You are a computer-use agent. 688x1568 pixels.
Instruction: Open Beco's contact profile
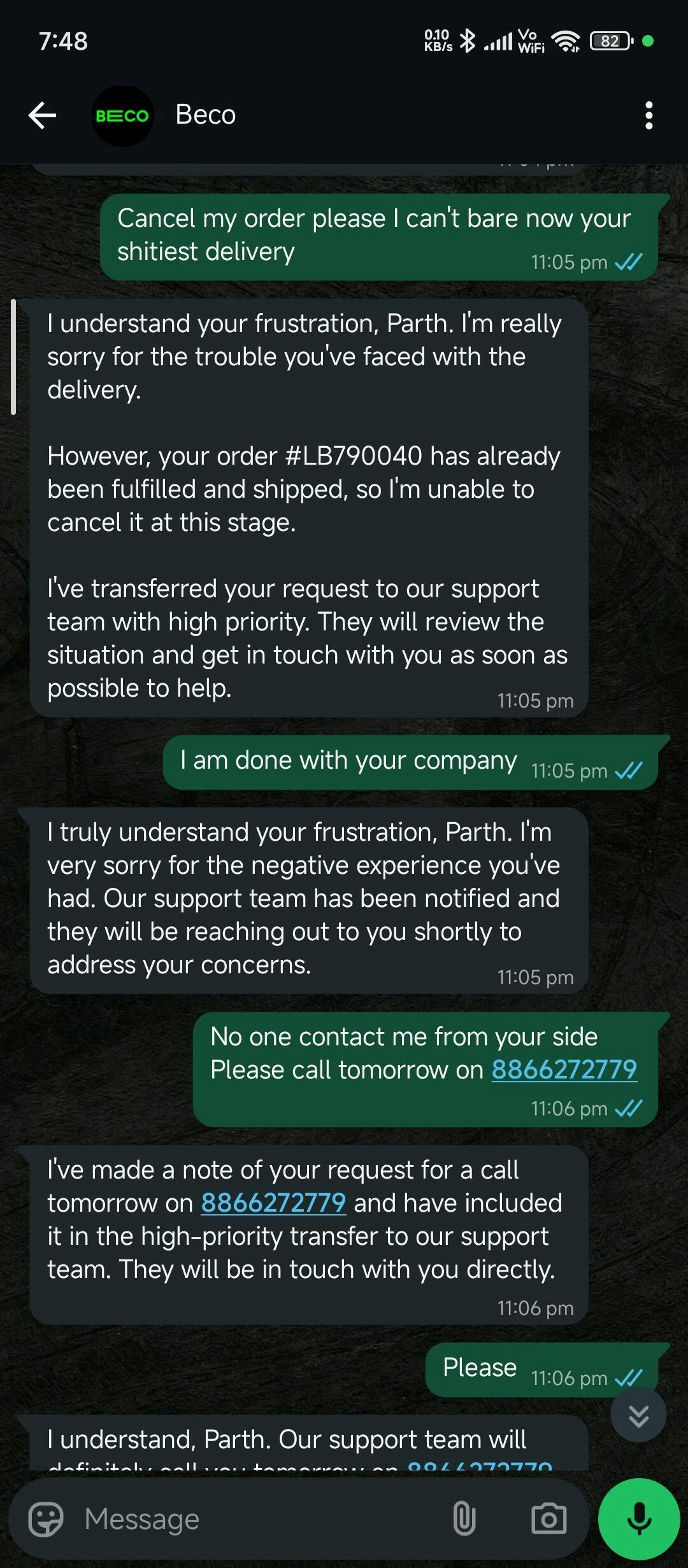pos(205,115)
